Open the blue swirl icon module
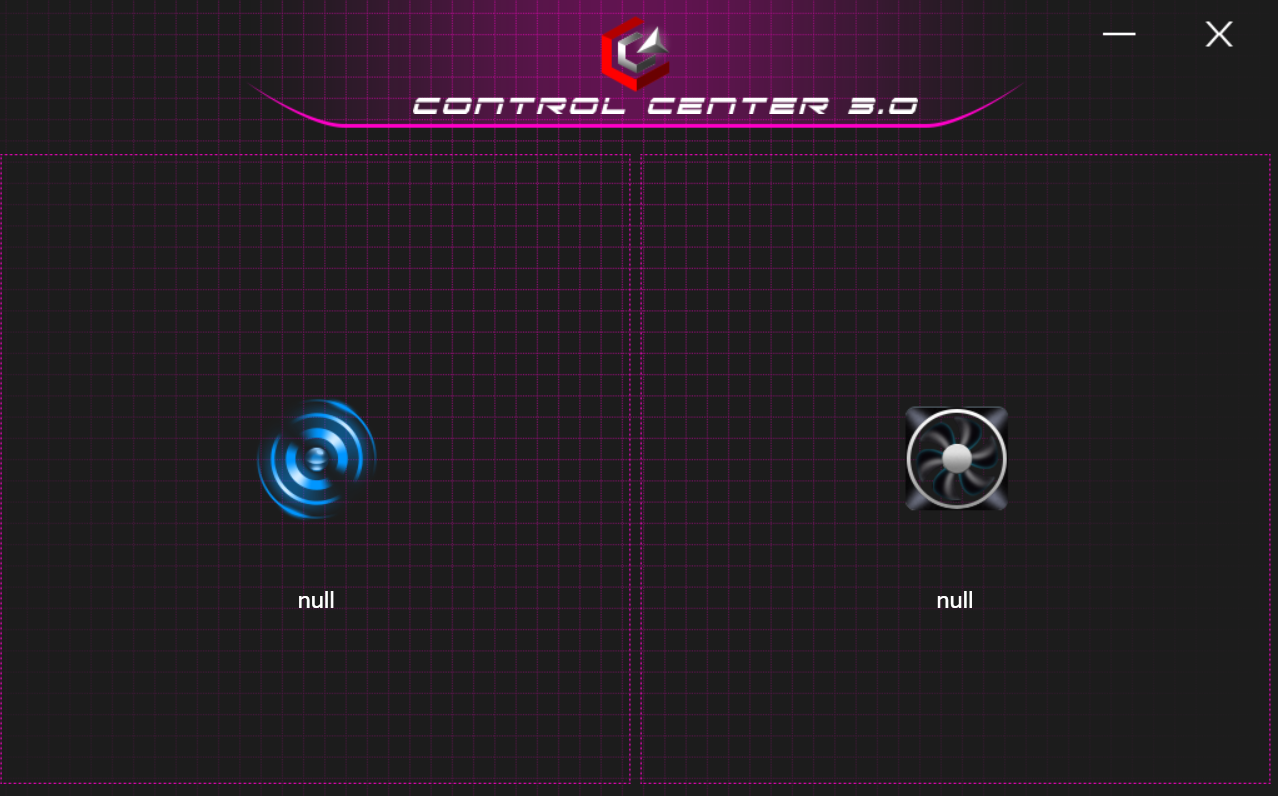 [x=316, y=459]
